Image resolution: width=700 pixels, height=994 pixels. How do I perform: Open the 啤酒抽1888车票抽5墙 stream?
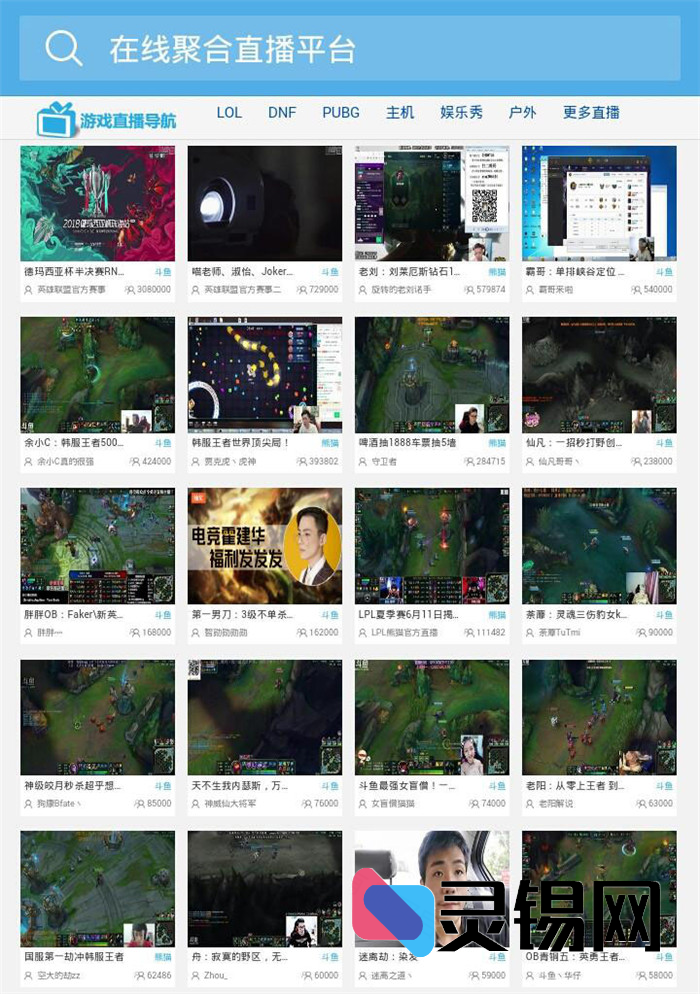click(431, 375)
